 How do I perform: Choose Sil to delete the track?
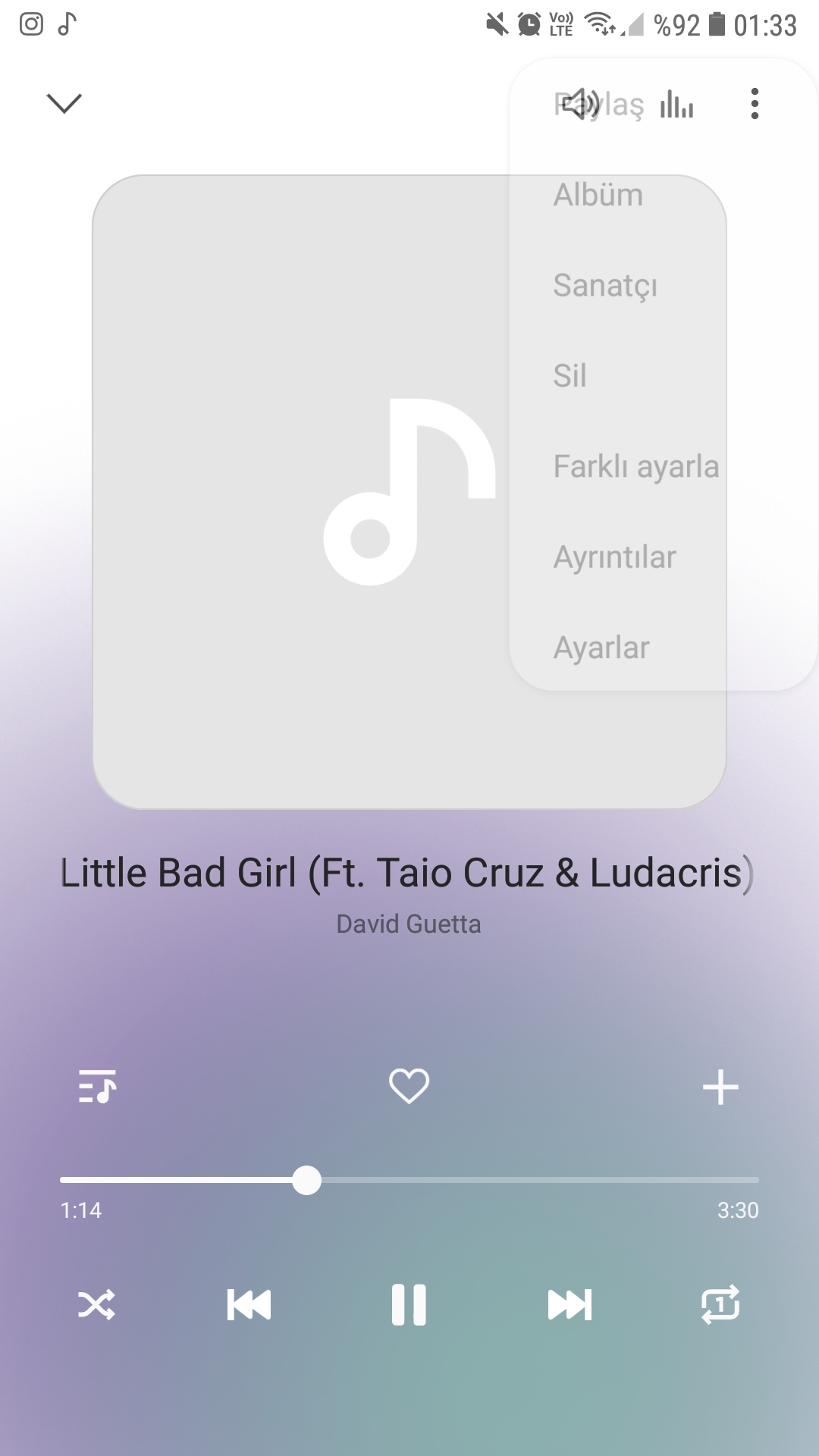click(570, 375)
